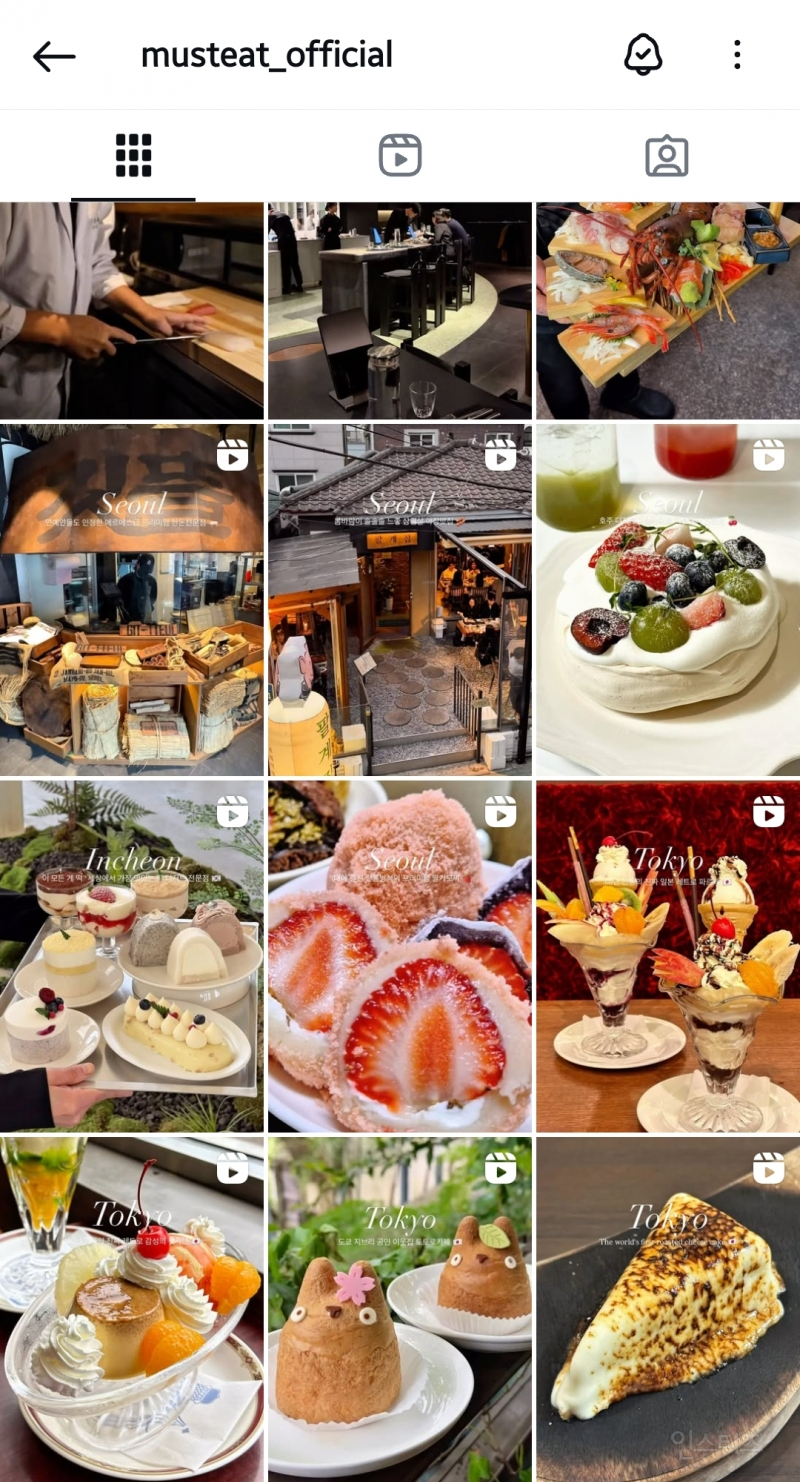Go back using the arrow
The height and width of the screenshot is (1482, 800).
pos(54,56)
